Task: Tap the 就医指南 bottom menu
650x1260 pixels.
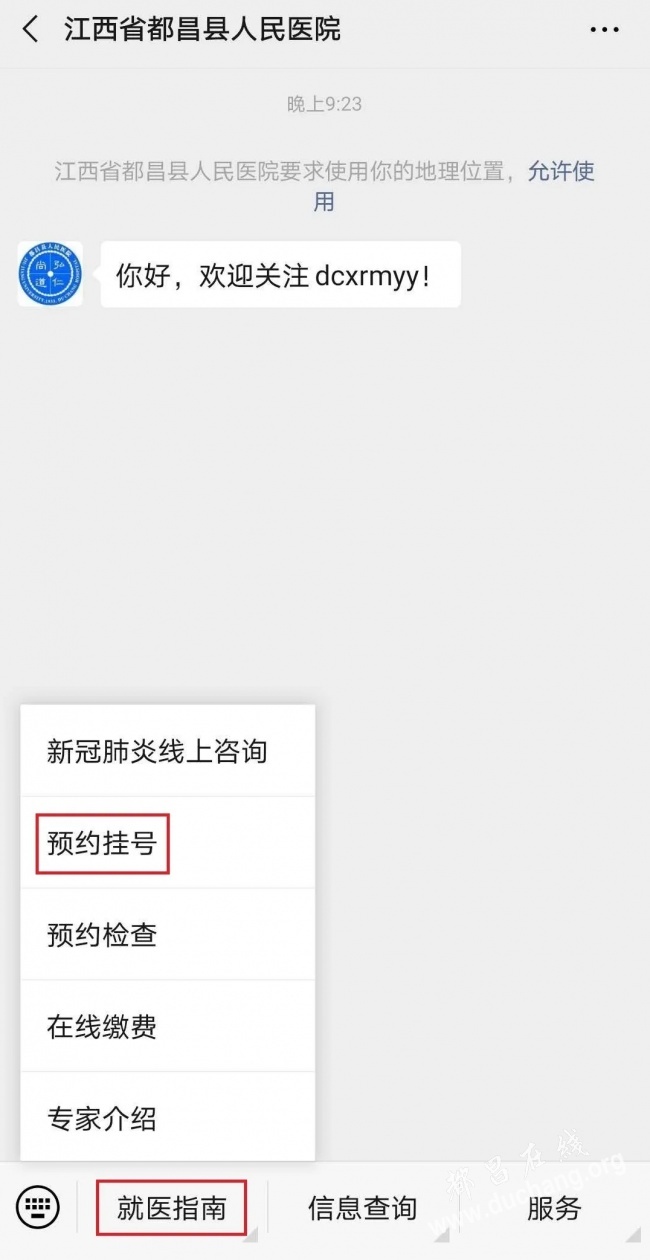Action: coord(172,1208)
